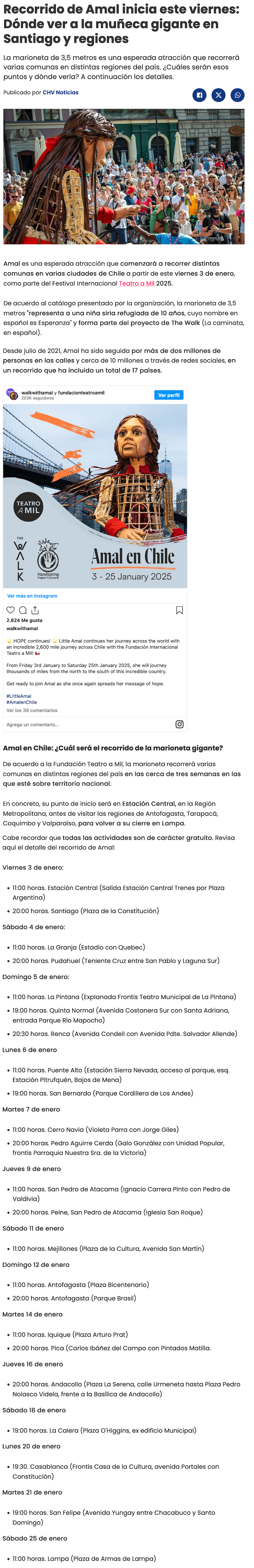Tap the Ver perfil button
The height and width of the screenshot is (1568, 254).
point(169,395)
